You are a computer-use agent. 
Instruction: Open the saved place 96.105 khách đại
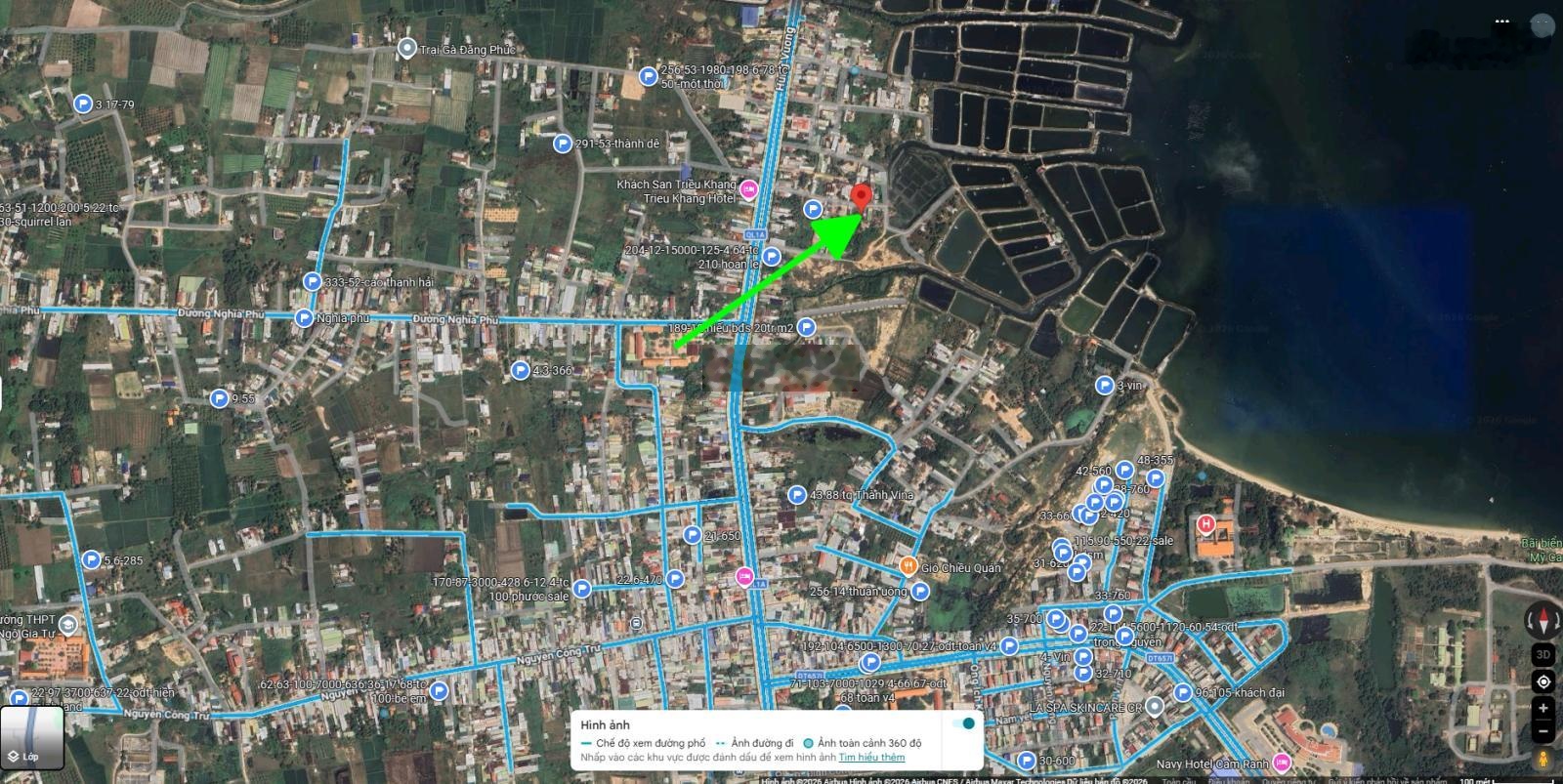pyautogui.click(x=1182, y=693)
